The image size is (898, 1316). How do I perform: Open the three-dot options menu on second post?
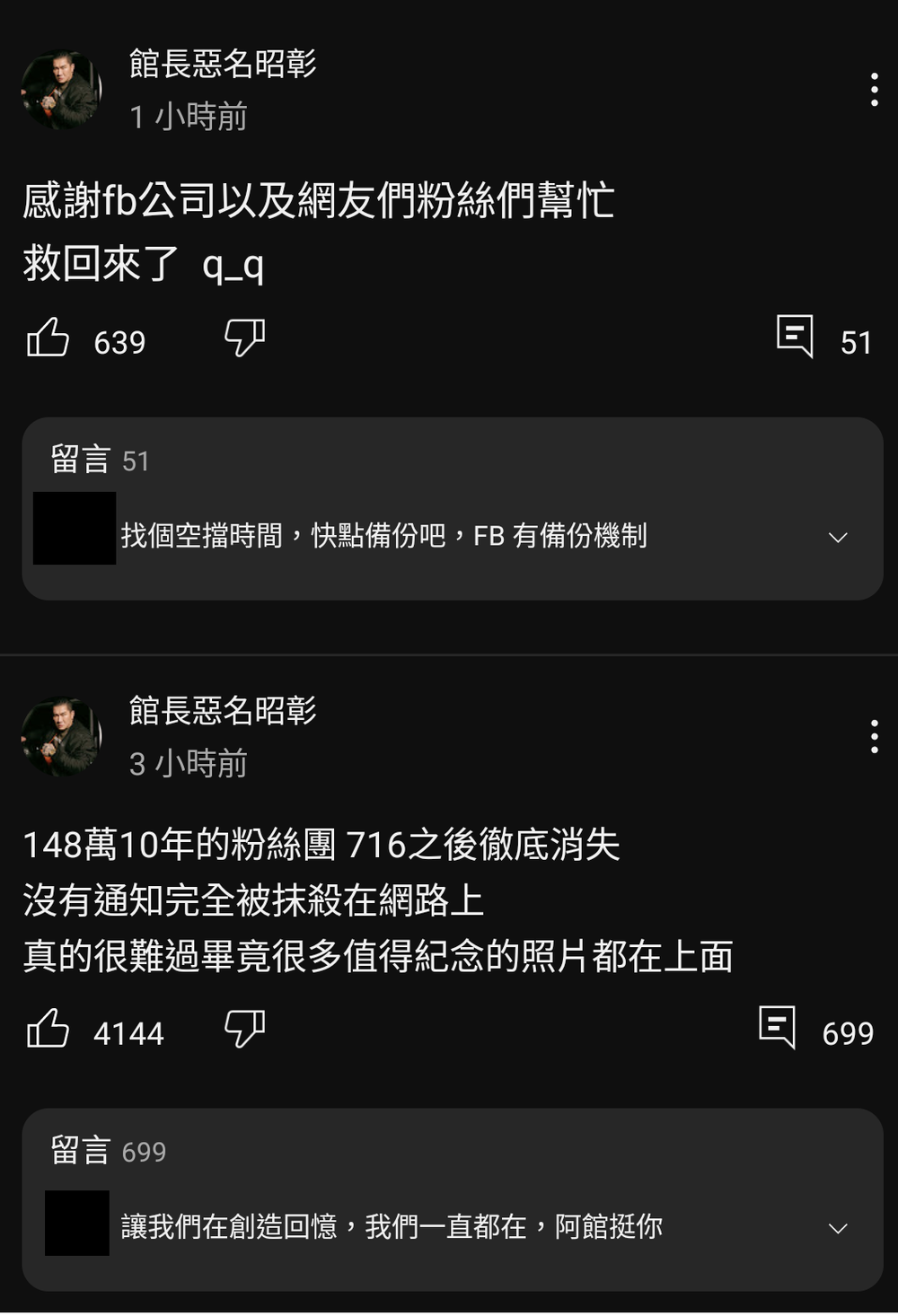[x=875, y=738]
